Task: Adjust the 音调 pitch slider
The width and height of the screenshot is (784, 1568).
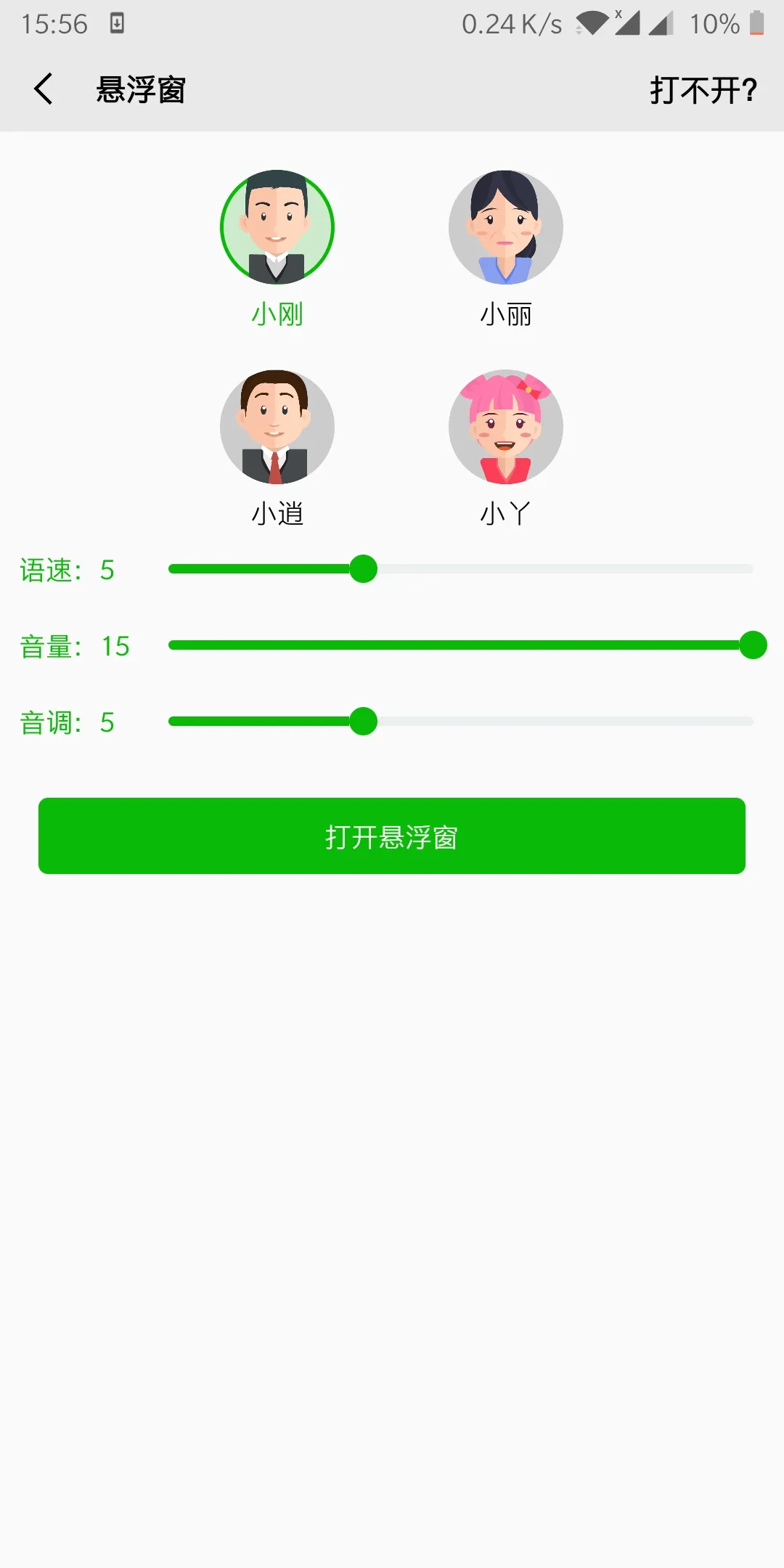Action: point(363,722)
